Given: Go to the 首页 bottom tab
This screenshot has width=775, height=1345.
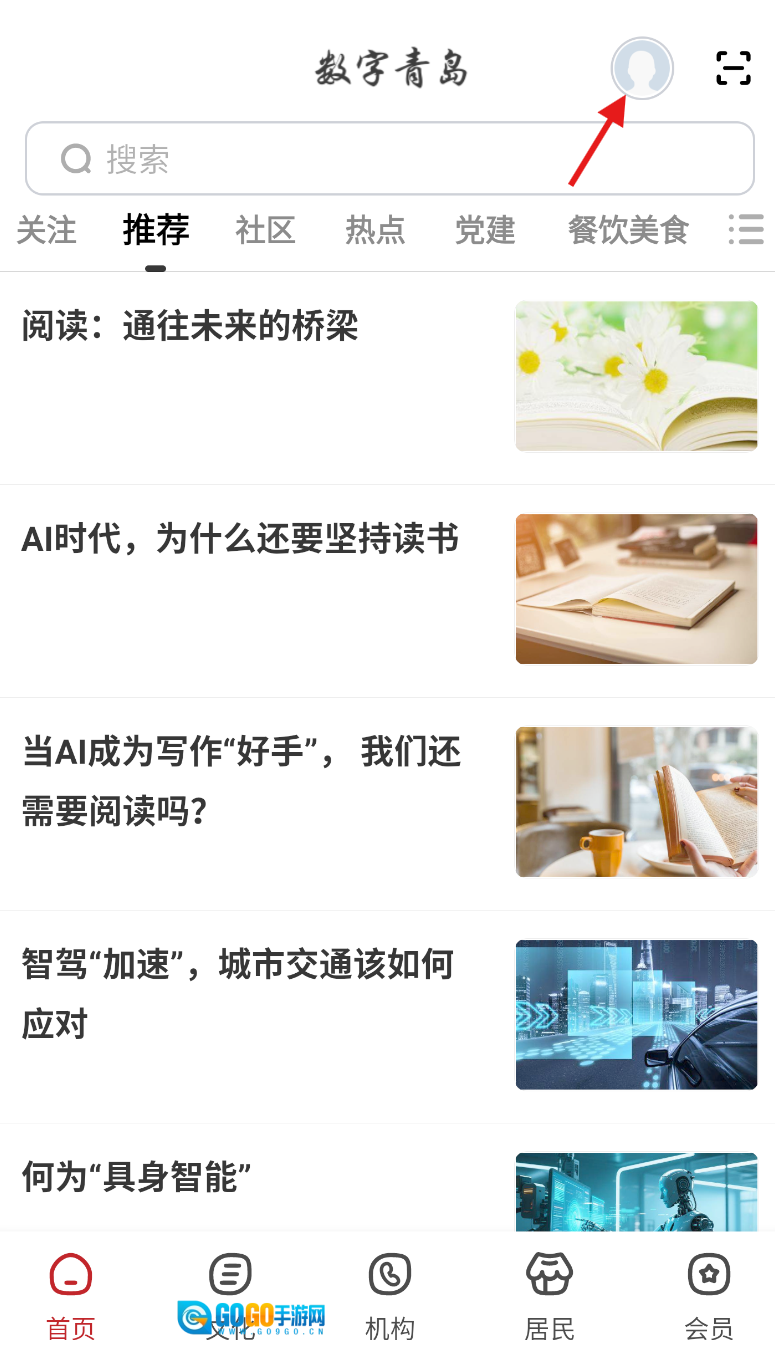Looking at the screenshot, I should tap(71, 1296).
